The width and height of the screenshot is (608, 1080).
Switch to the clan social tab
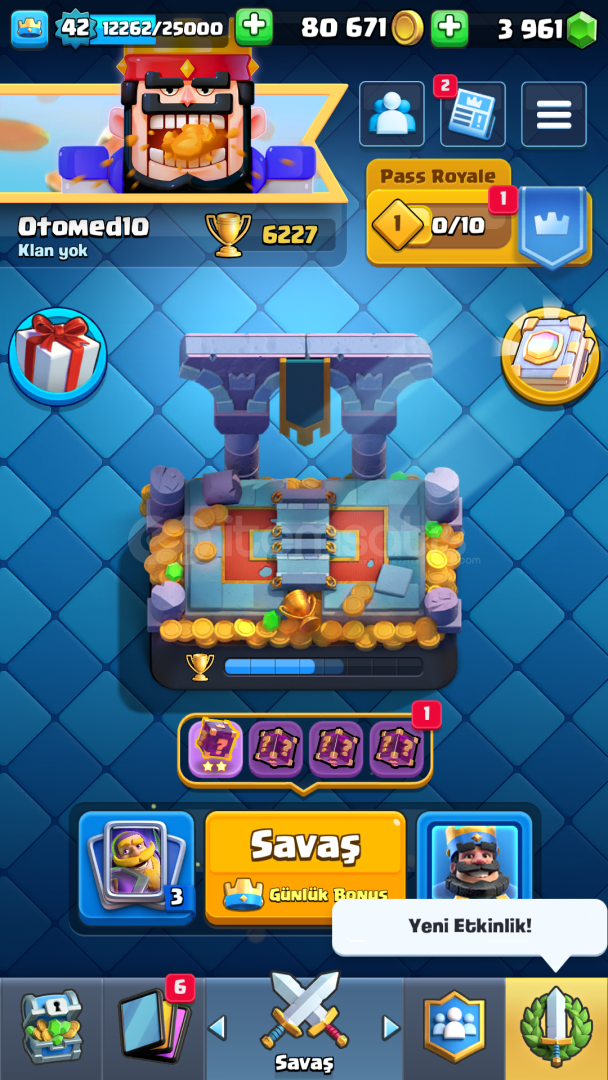tap(454, 1028)
